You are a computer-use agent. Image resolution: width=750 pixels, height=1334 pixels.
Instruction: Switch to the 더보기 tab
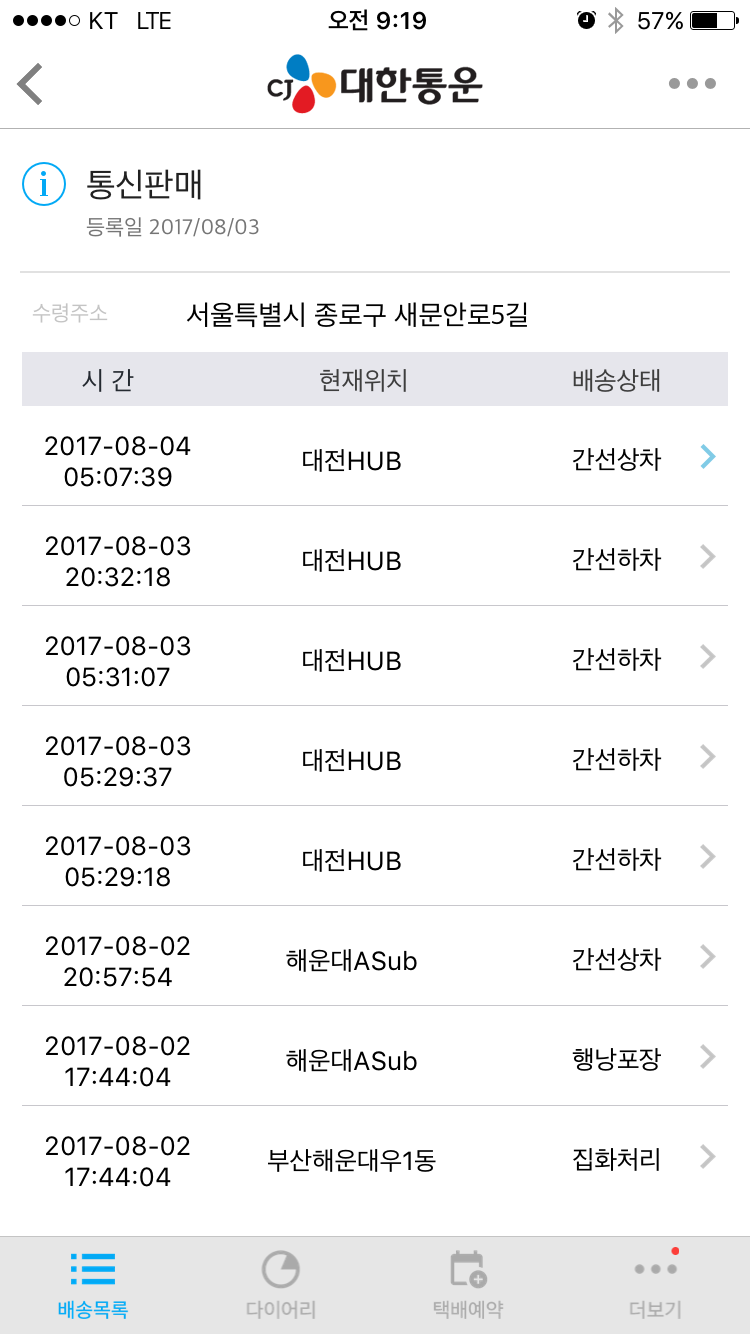[656, 1285]
